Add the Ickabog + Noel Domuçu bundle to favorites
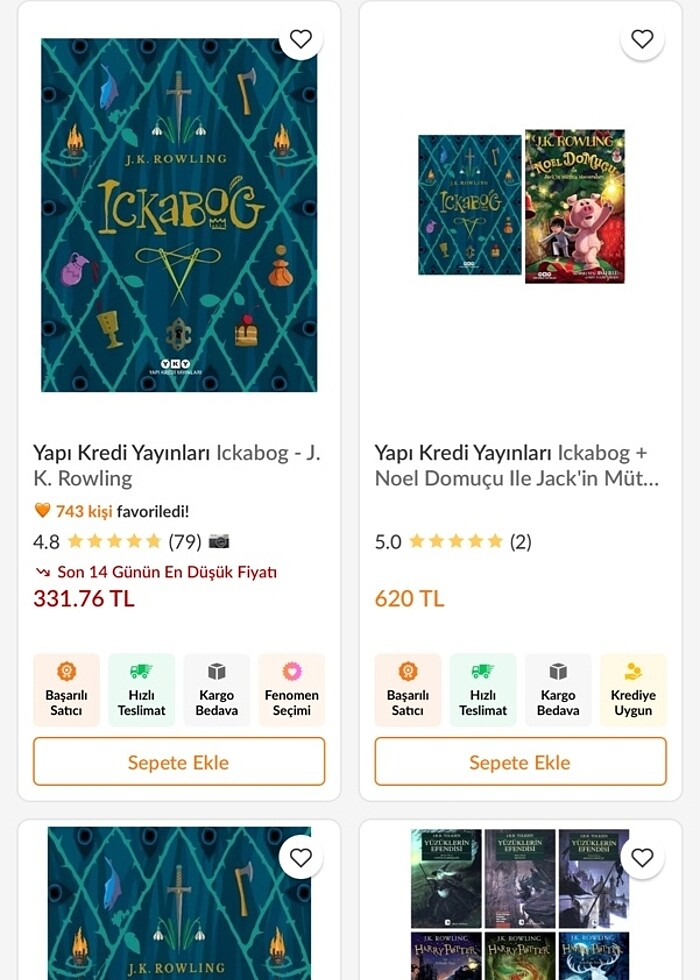This screenshot has height=980, width=700. click(x=642, y=39)
